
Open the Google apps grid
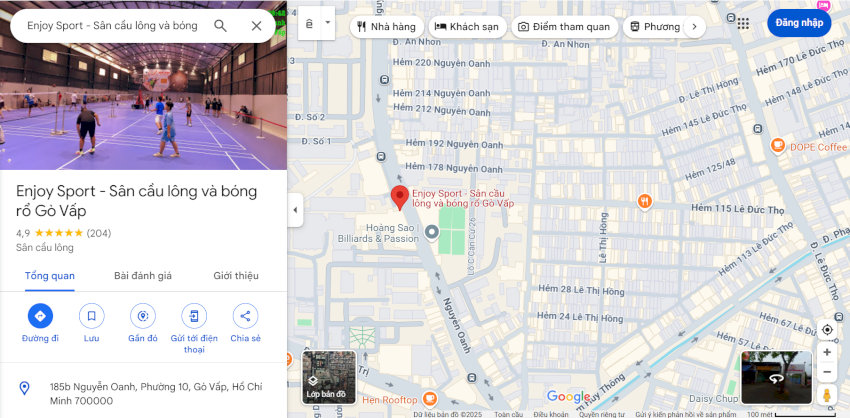(743, 22)
